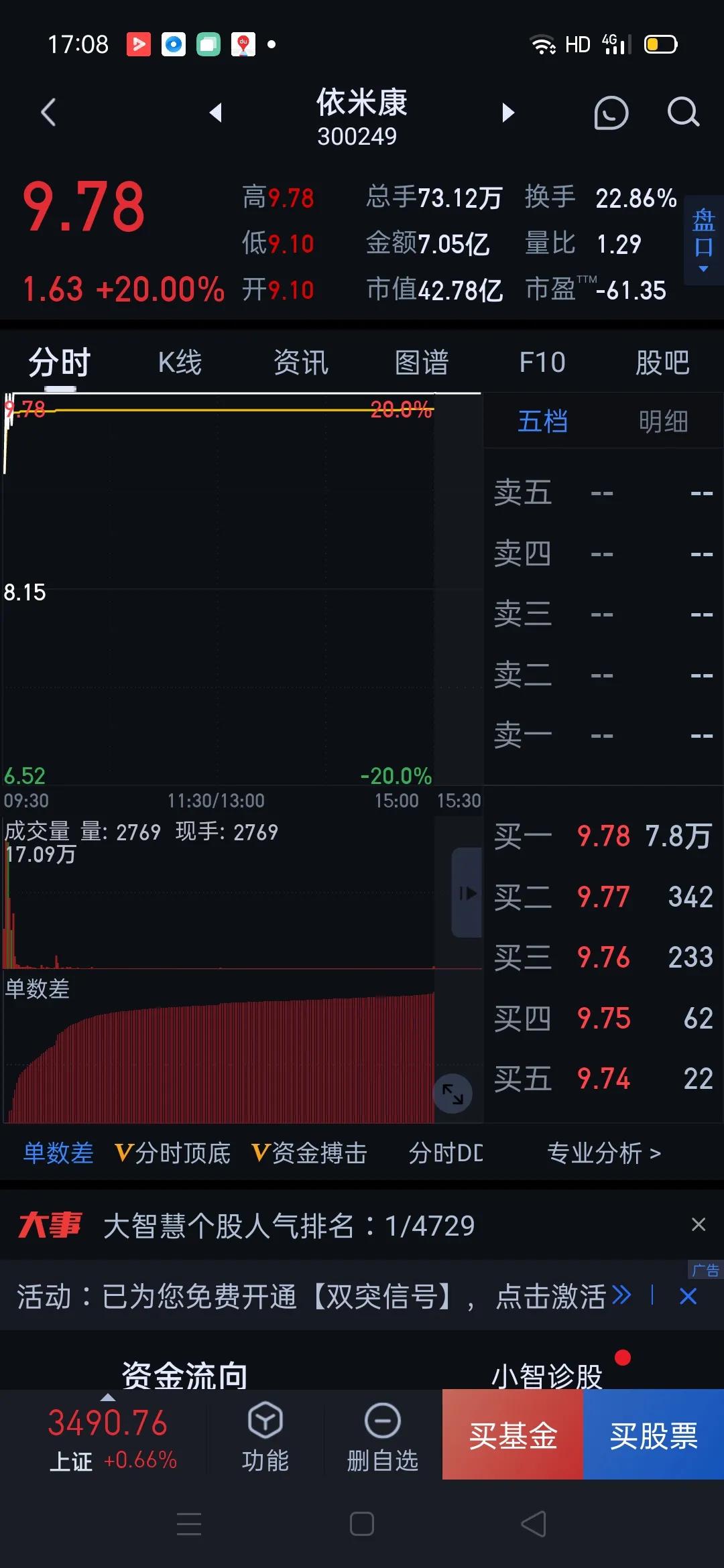The width and height of the screenshot is (724, 1568).
Task: Tap 买基金 to buy funds
Action: [513, 1435]
